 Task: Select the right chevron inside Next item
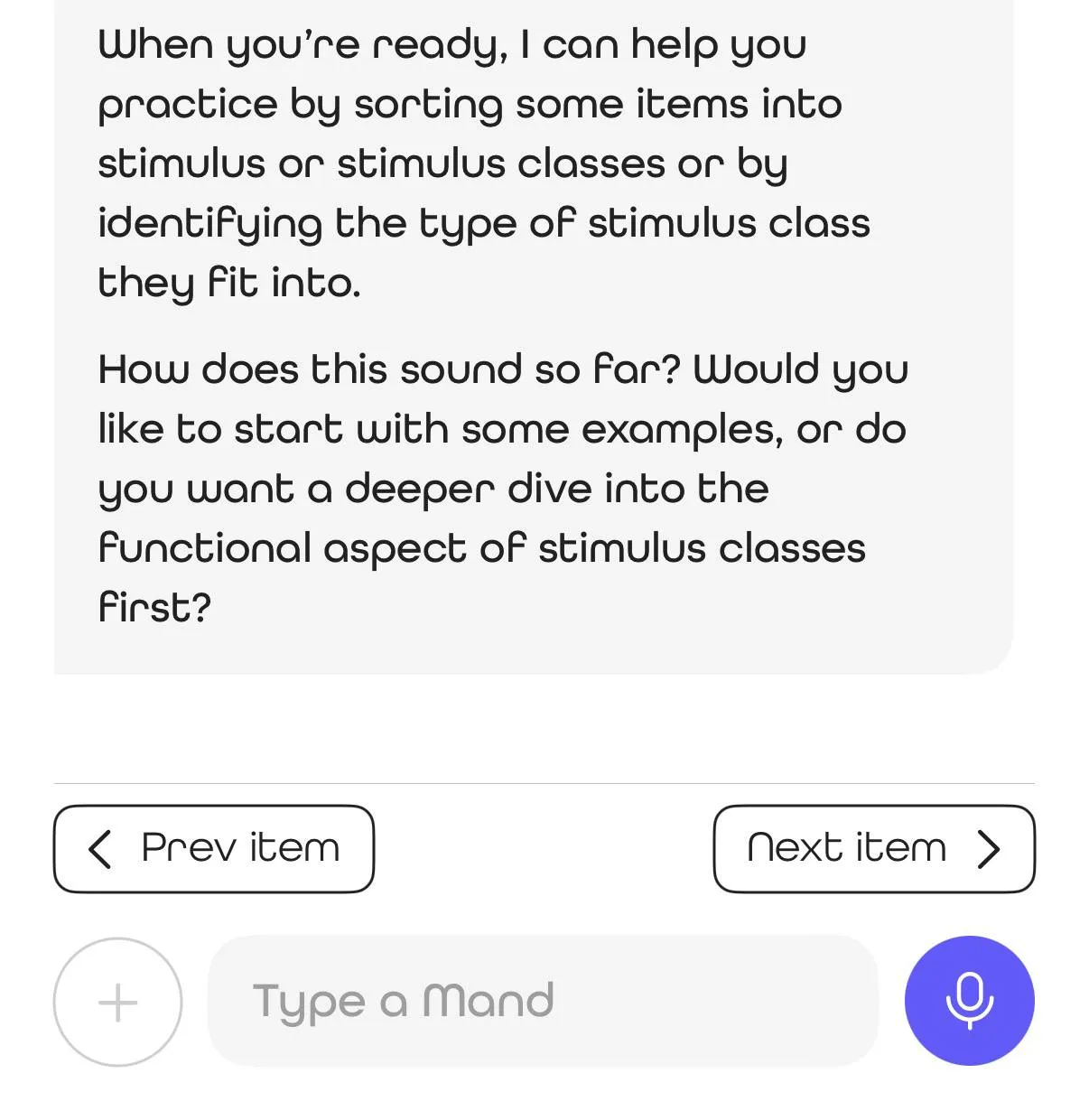click(991, 848)
